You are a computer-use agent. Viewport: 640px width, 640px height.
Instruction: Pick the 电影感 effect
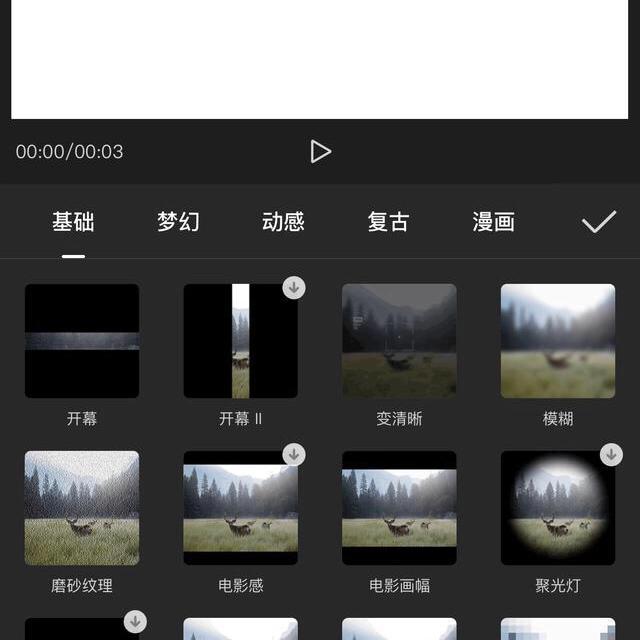(x=240, y=508)
